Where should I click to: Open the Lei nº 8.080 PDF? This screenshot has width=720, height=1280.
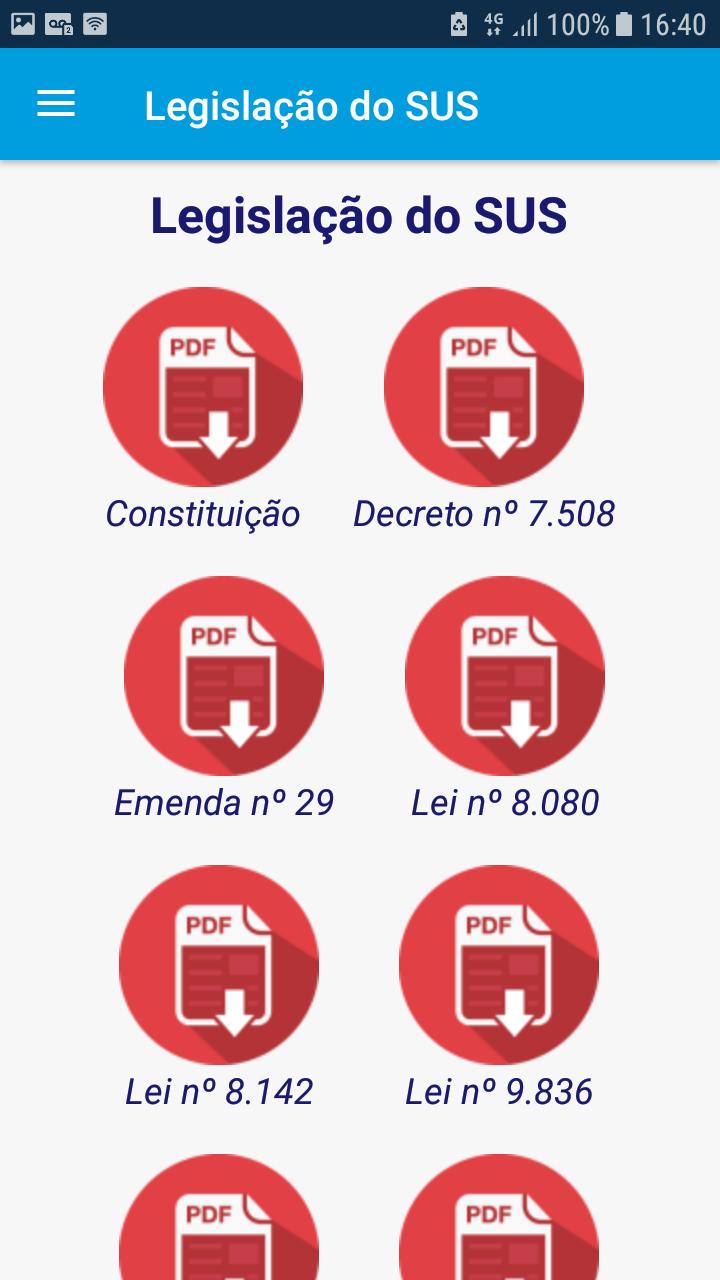click(x=505, y=676)
